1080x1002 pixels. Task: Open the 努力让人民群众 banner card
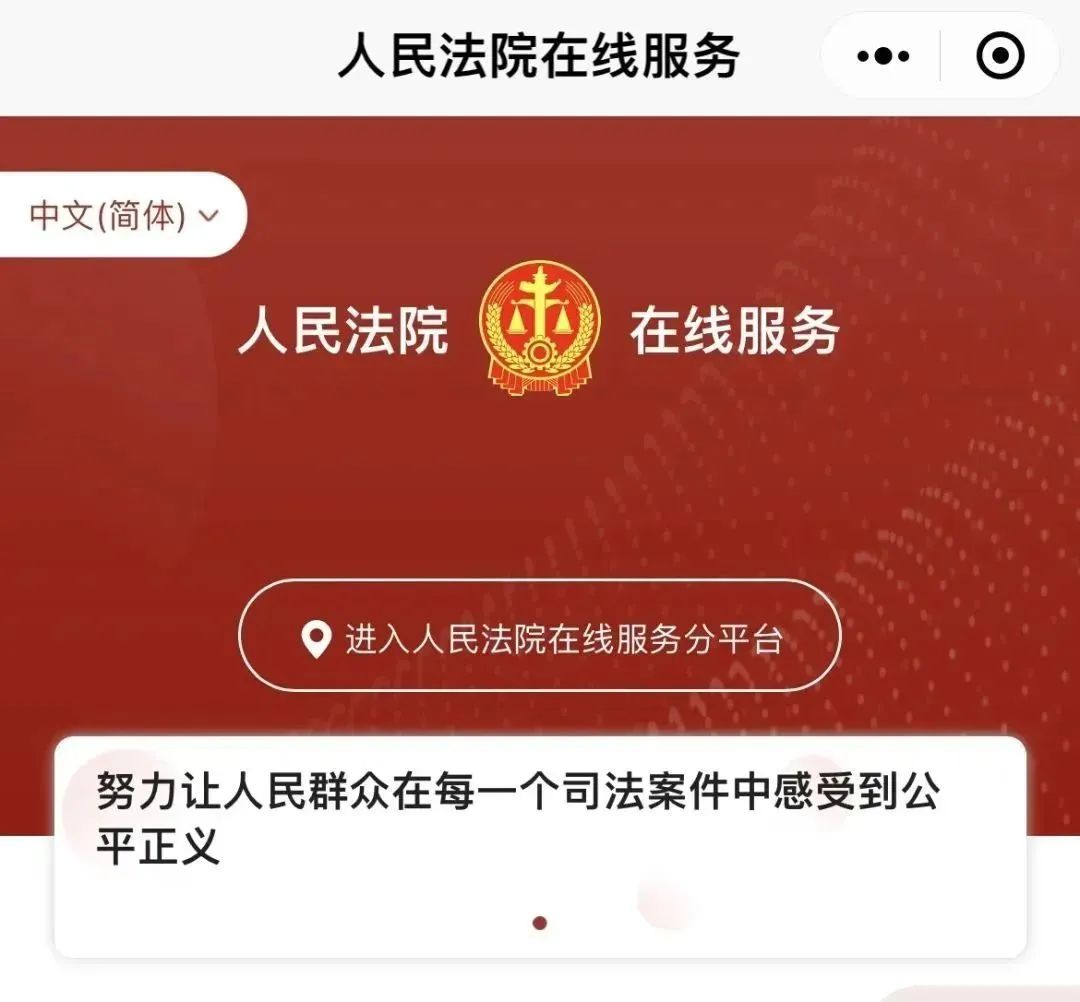[x=540, y=847]
